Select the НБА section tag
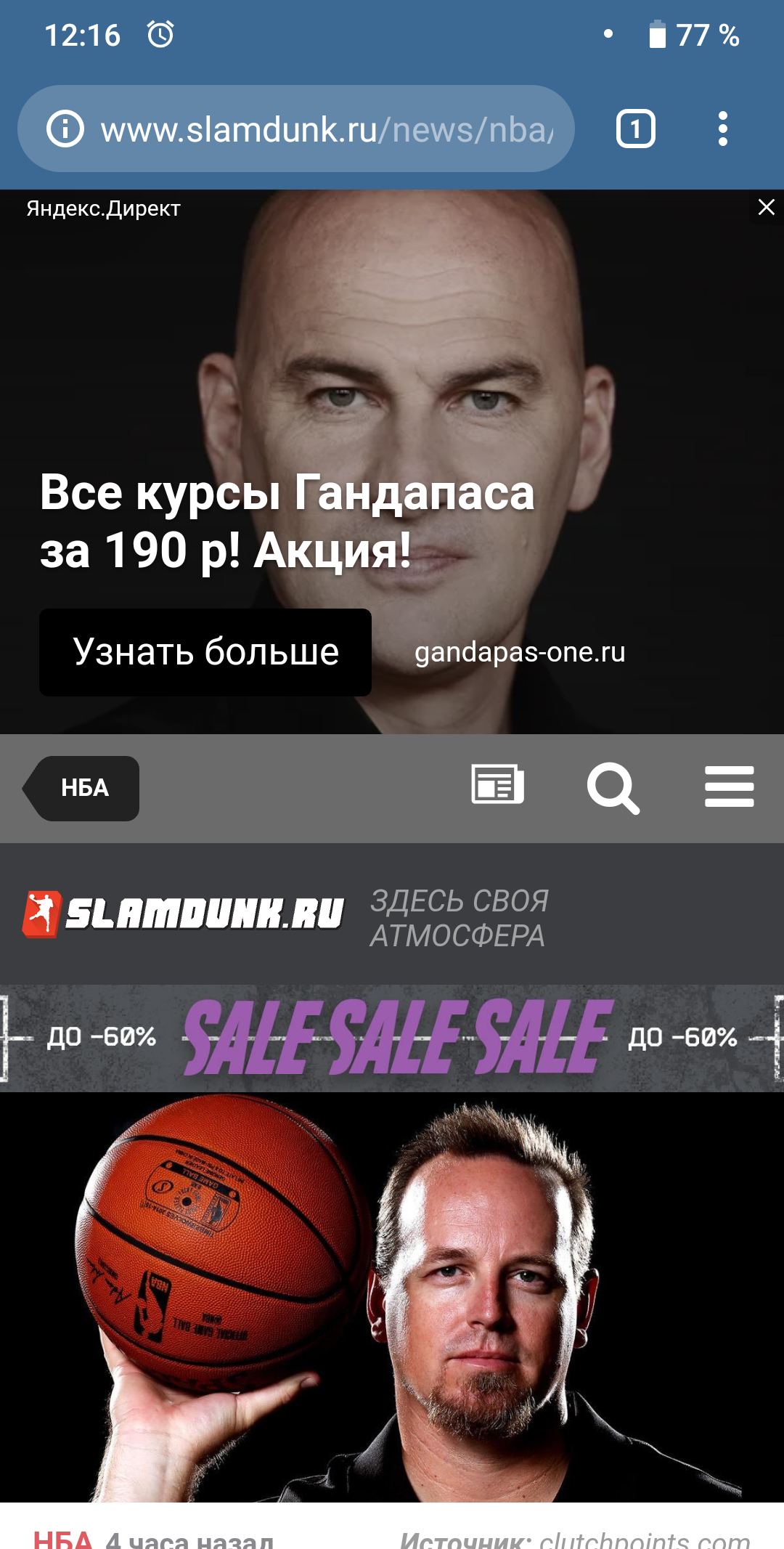Screen dimensions: 784x1549 (81, 789)
